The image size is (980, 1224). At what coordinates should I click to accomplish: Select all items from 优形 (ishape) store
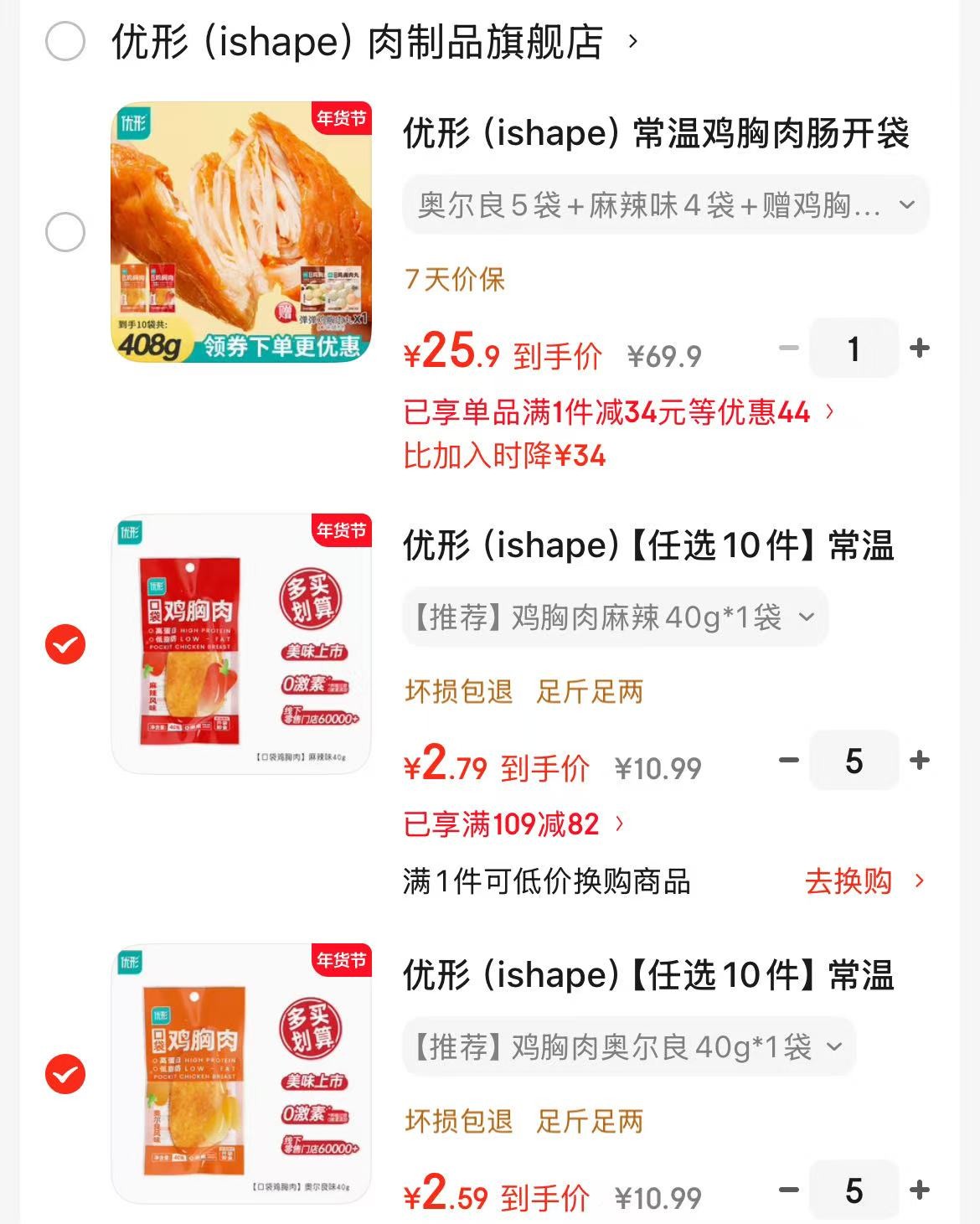[x=65, y=41]
